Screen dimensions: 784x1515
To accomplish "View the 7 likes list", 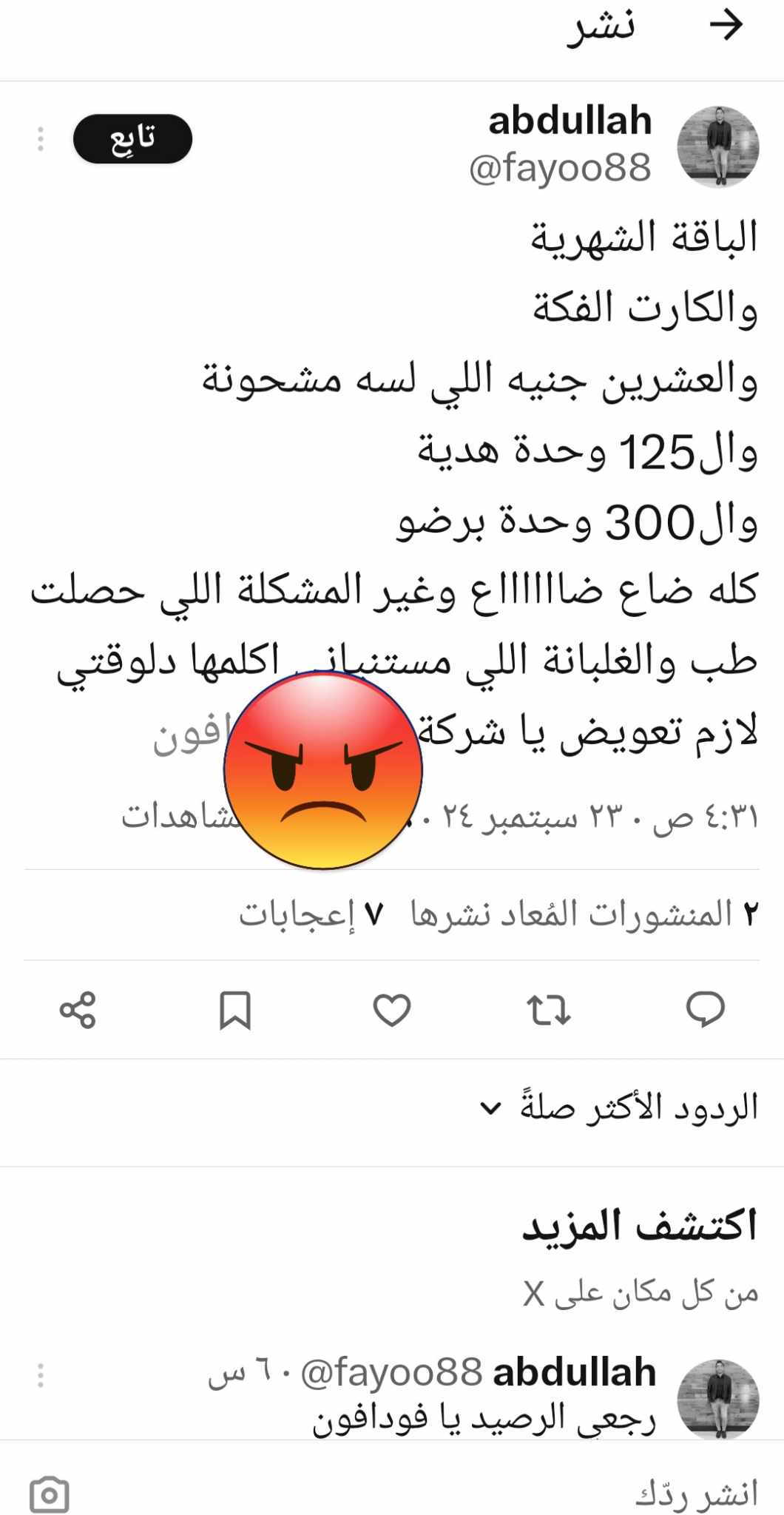I will (311, 915).
